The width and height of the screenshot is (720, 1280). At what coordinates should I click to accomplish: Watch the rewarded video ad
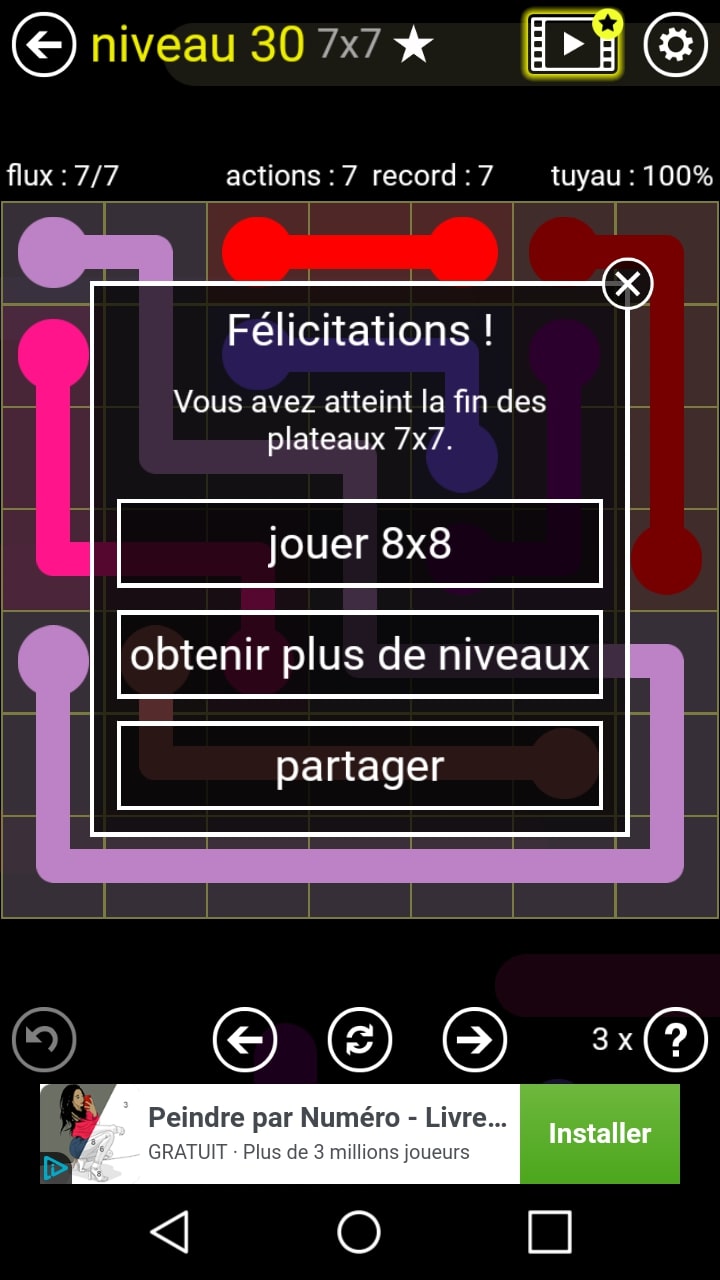[573, 45]
